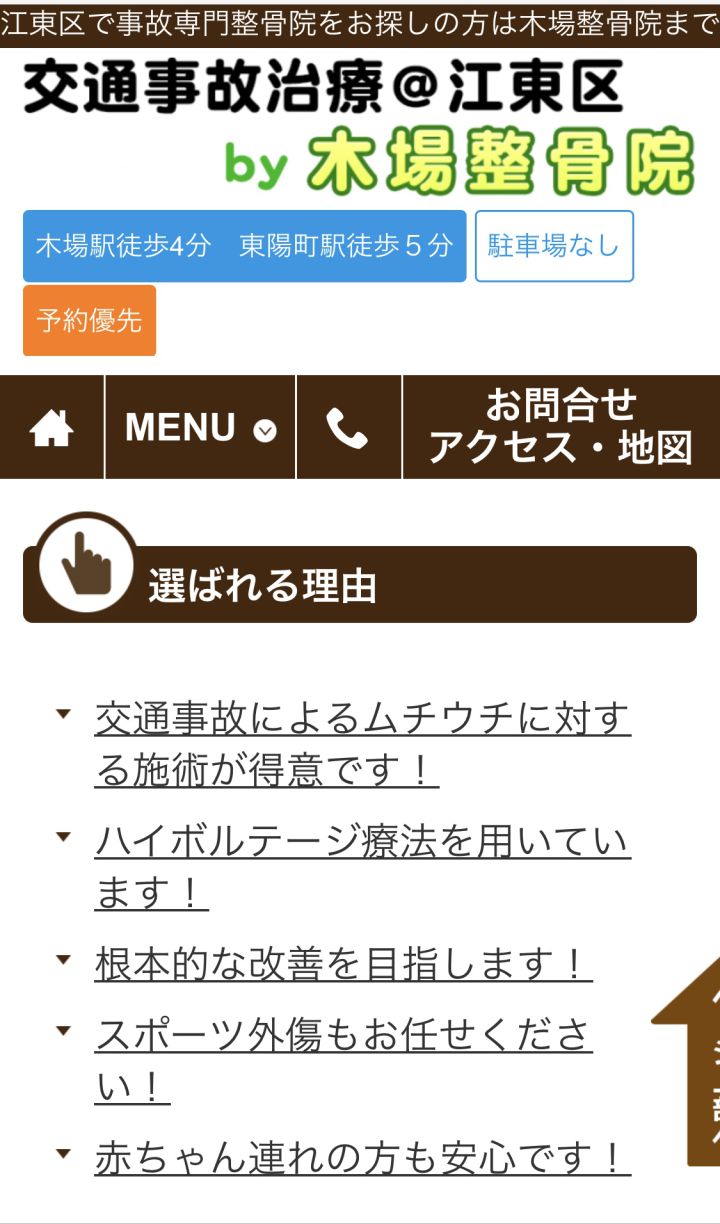Go to the home page icon
This screenshot has width=720, height=1224.
click(x=51, y=428)
